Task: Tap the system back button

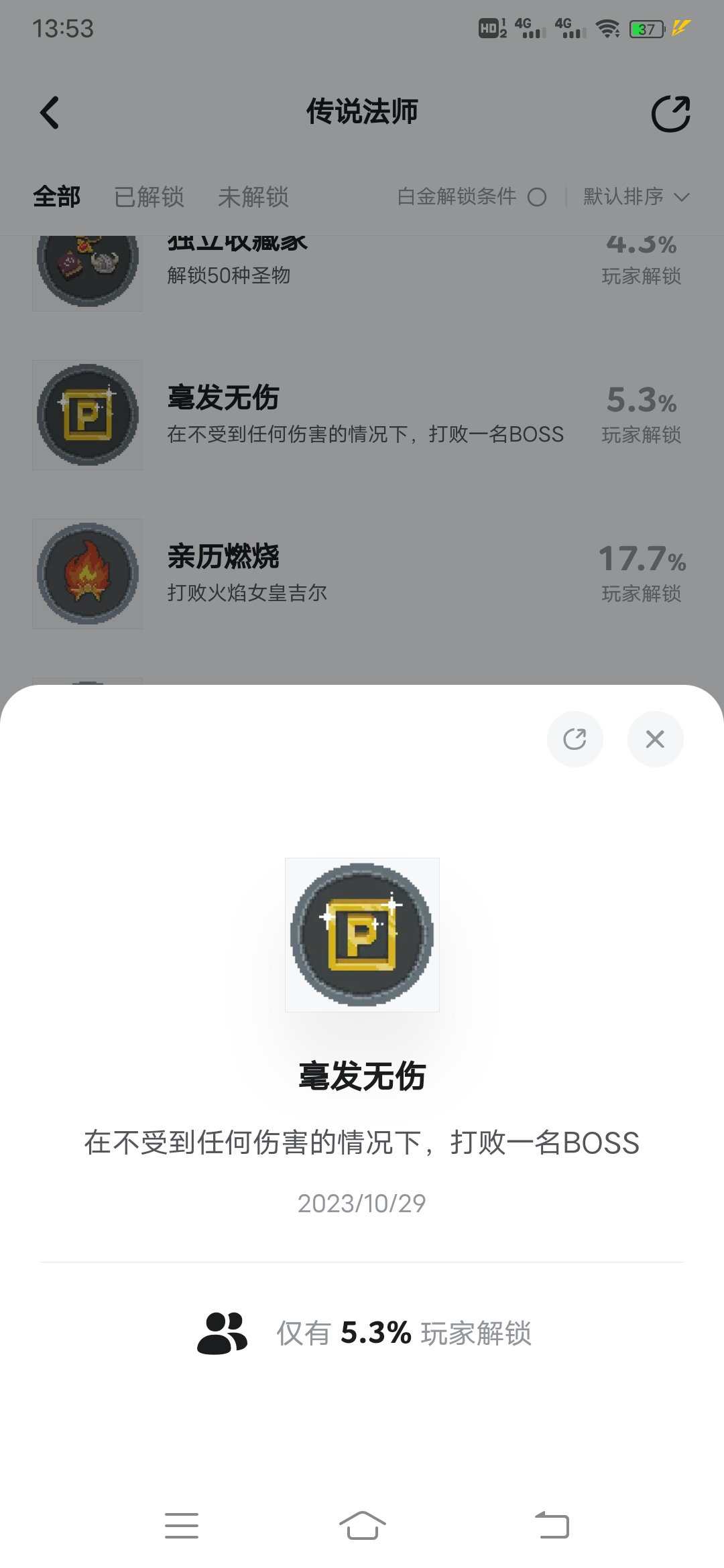Action: coord(552,1526)
